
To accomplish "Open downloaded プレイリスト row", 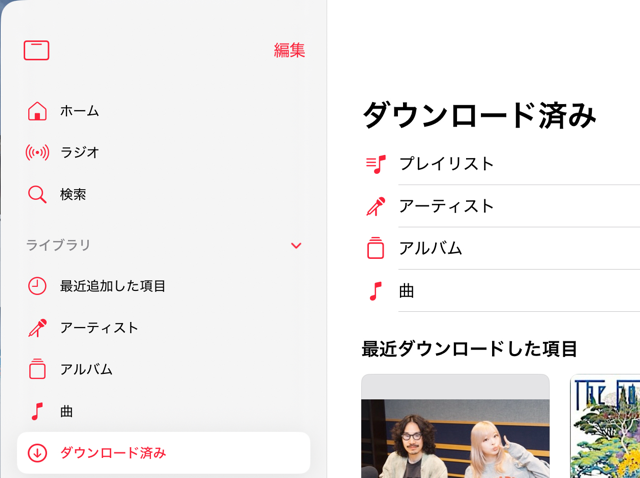I will click(446, 164).
